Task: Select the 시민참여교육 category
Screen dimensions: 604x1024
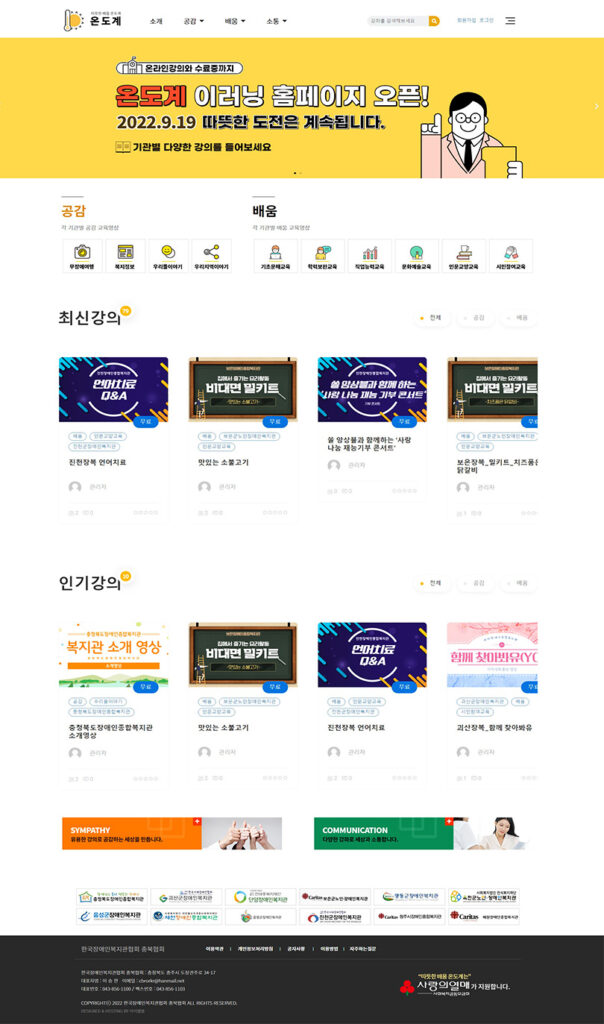Action: [x=511, y=256]
